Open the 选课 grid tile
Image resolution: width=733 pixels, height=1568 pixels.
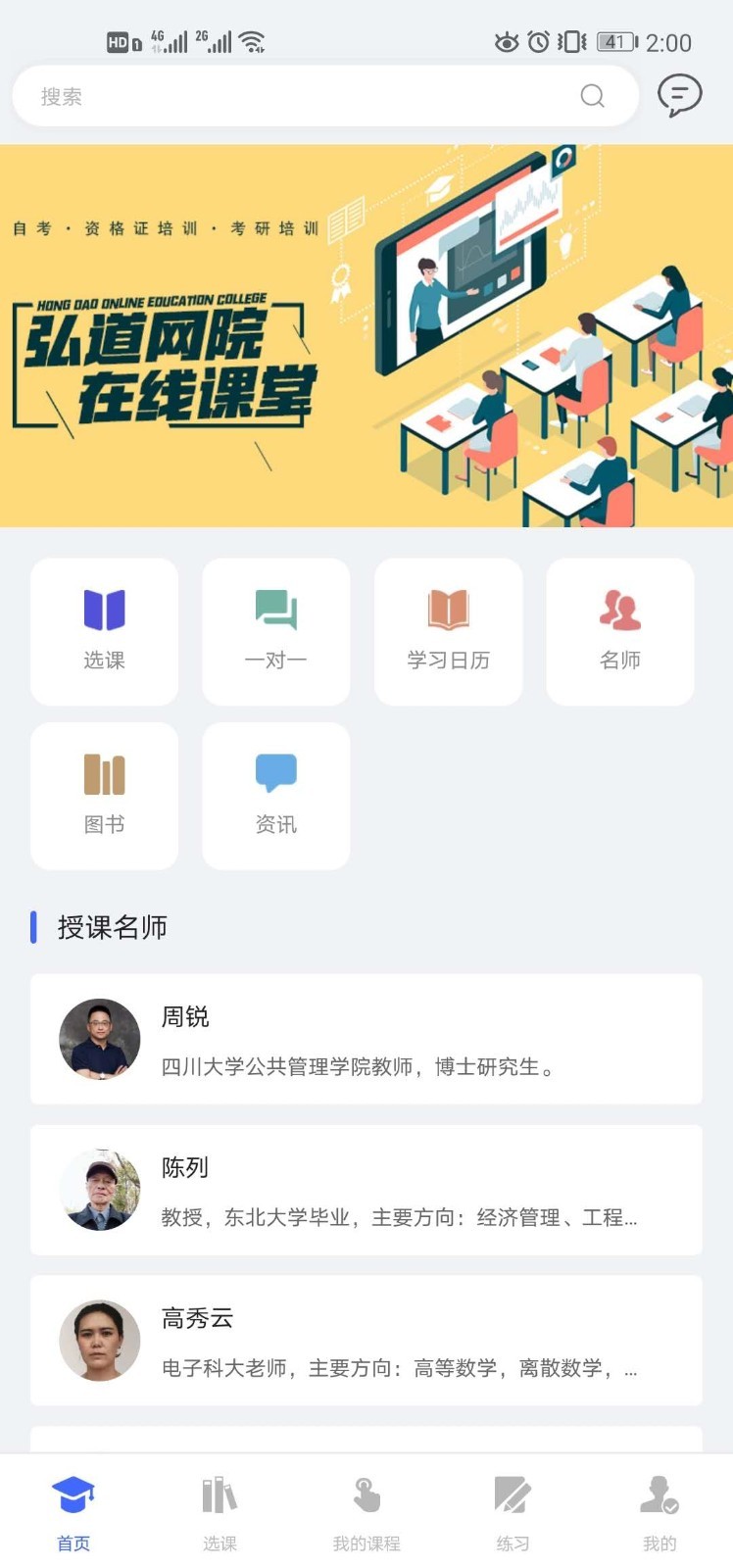point(105,631)
